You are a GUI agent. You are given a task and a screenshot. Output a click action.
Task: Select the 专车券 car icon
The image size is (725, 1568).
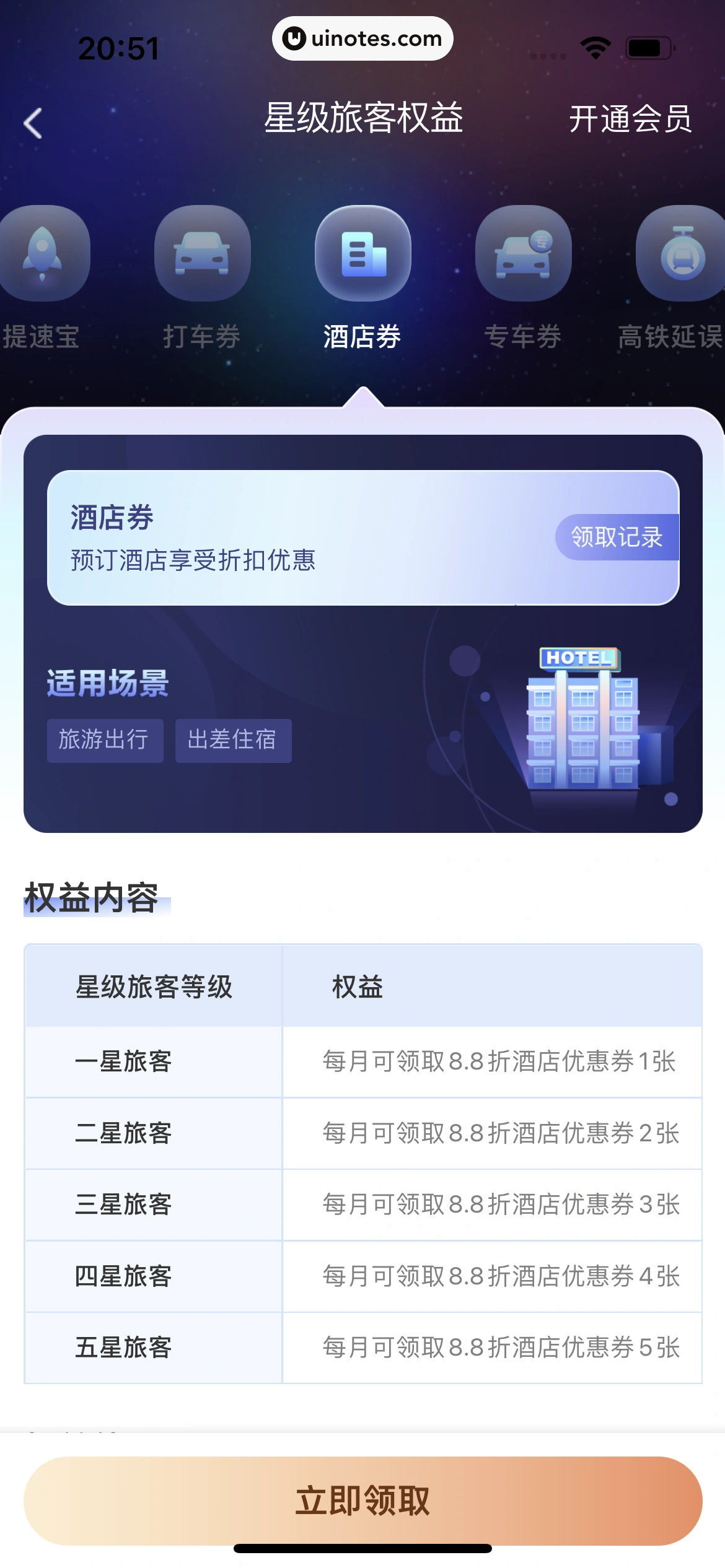click(x=524, y=254)
